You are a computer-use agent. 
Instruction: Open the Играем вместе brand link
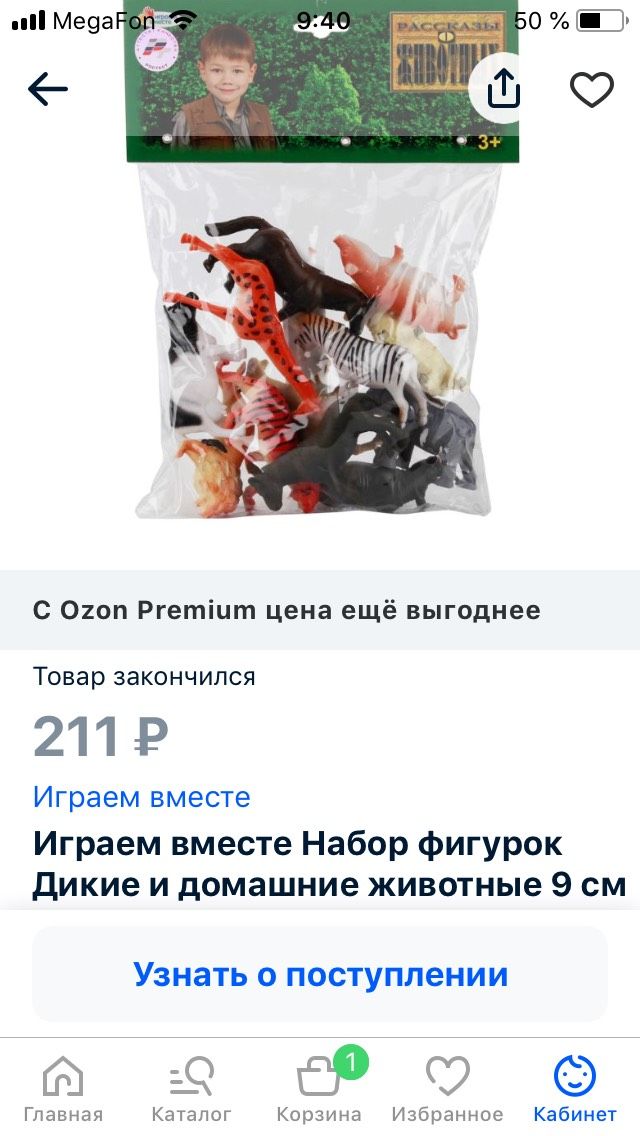(141, 797)
